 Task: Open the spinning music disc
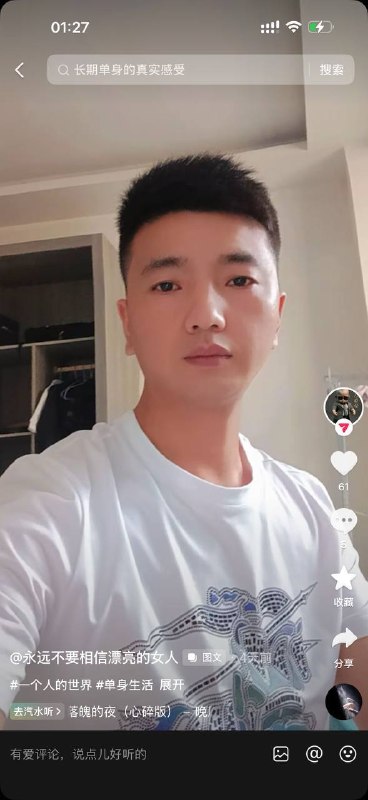click(x=344, y=702)
